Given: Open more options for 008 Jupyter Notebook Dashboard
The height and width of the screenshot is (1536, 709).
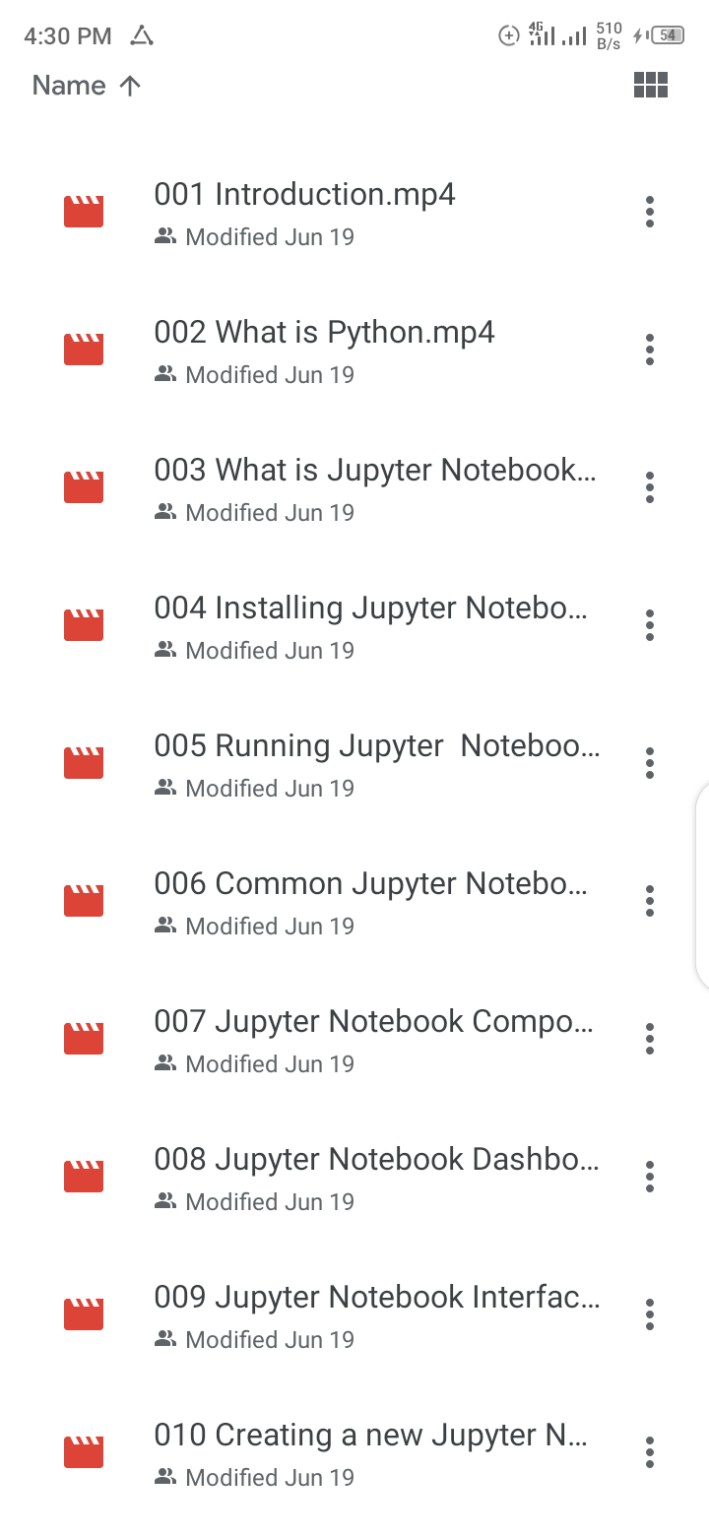Looking at the screenshot, I should pos(650,1178).
